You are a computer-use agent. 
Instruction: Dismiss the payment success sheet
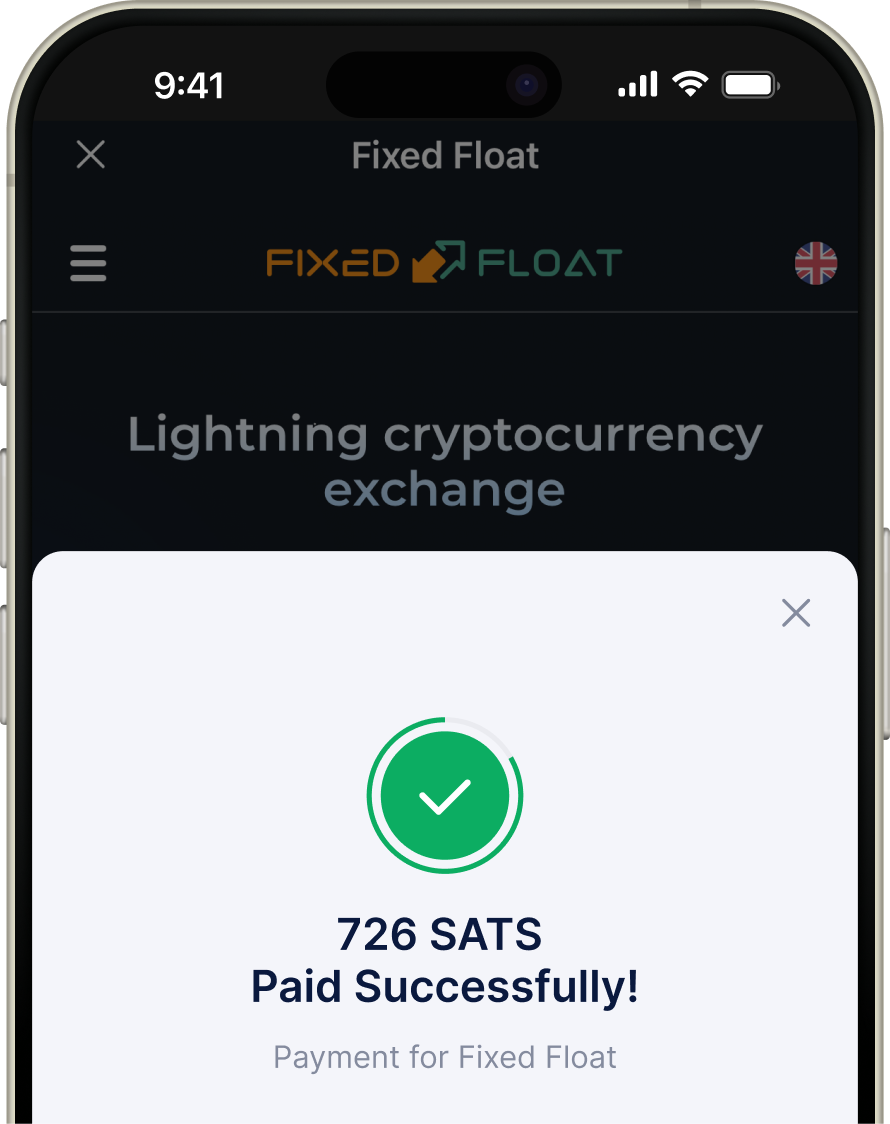[x=795, y=613]
